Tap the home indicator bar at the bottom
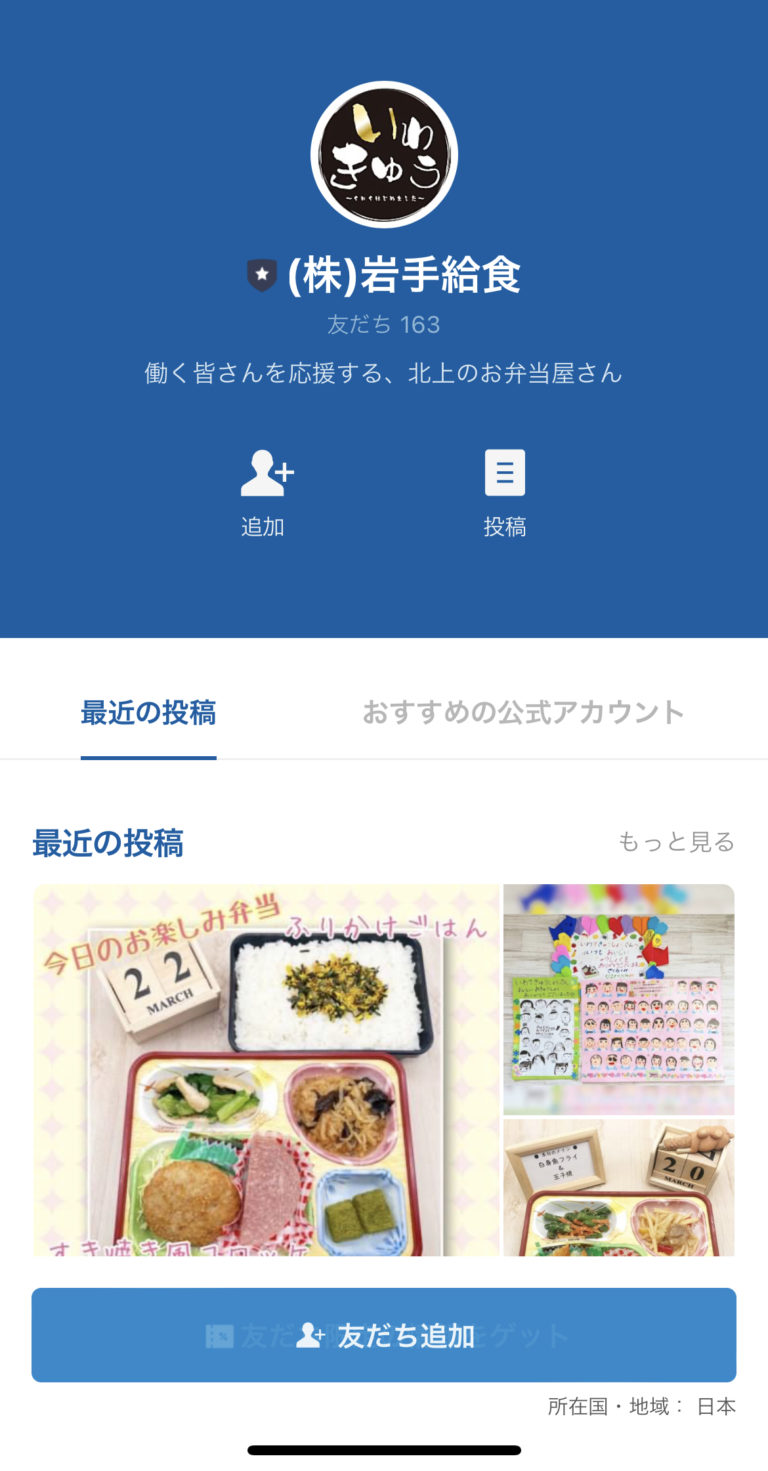This screenshot has height=1471, width=768. 384,1449
